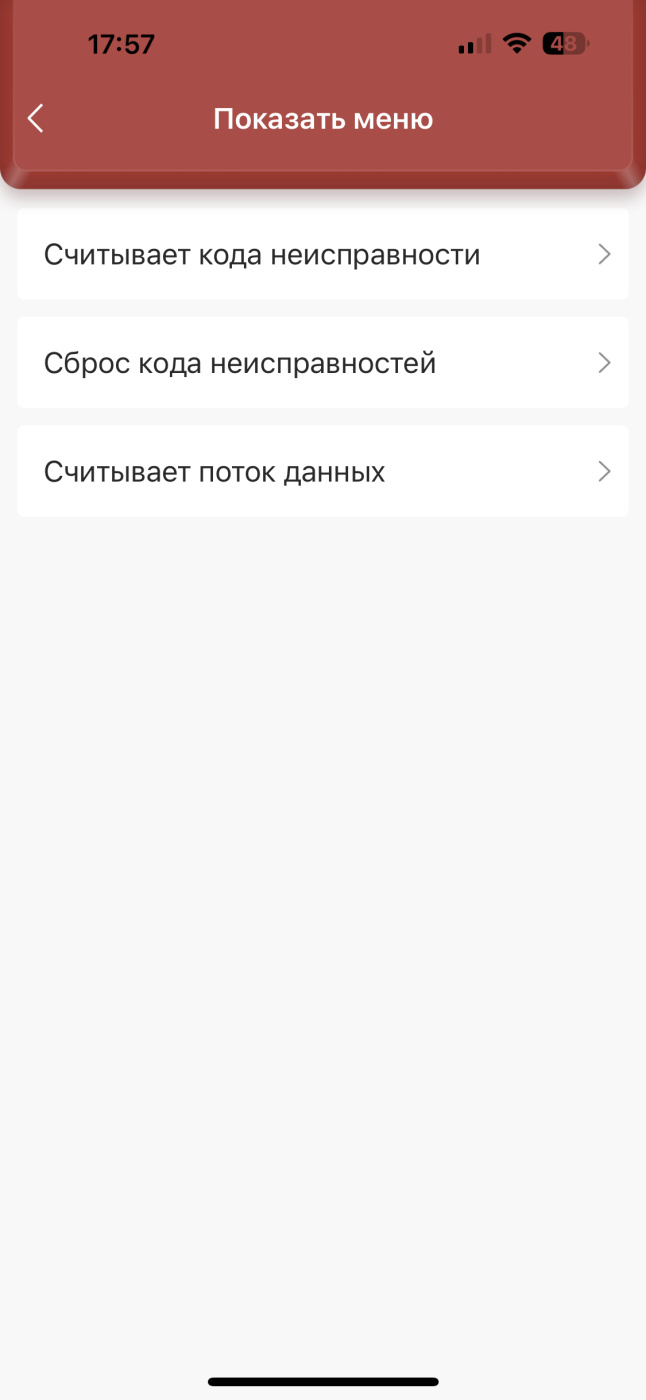646x1400 pixels.
Task: Open "Считывает кода неисправности"
Action: click(322, 255)
